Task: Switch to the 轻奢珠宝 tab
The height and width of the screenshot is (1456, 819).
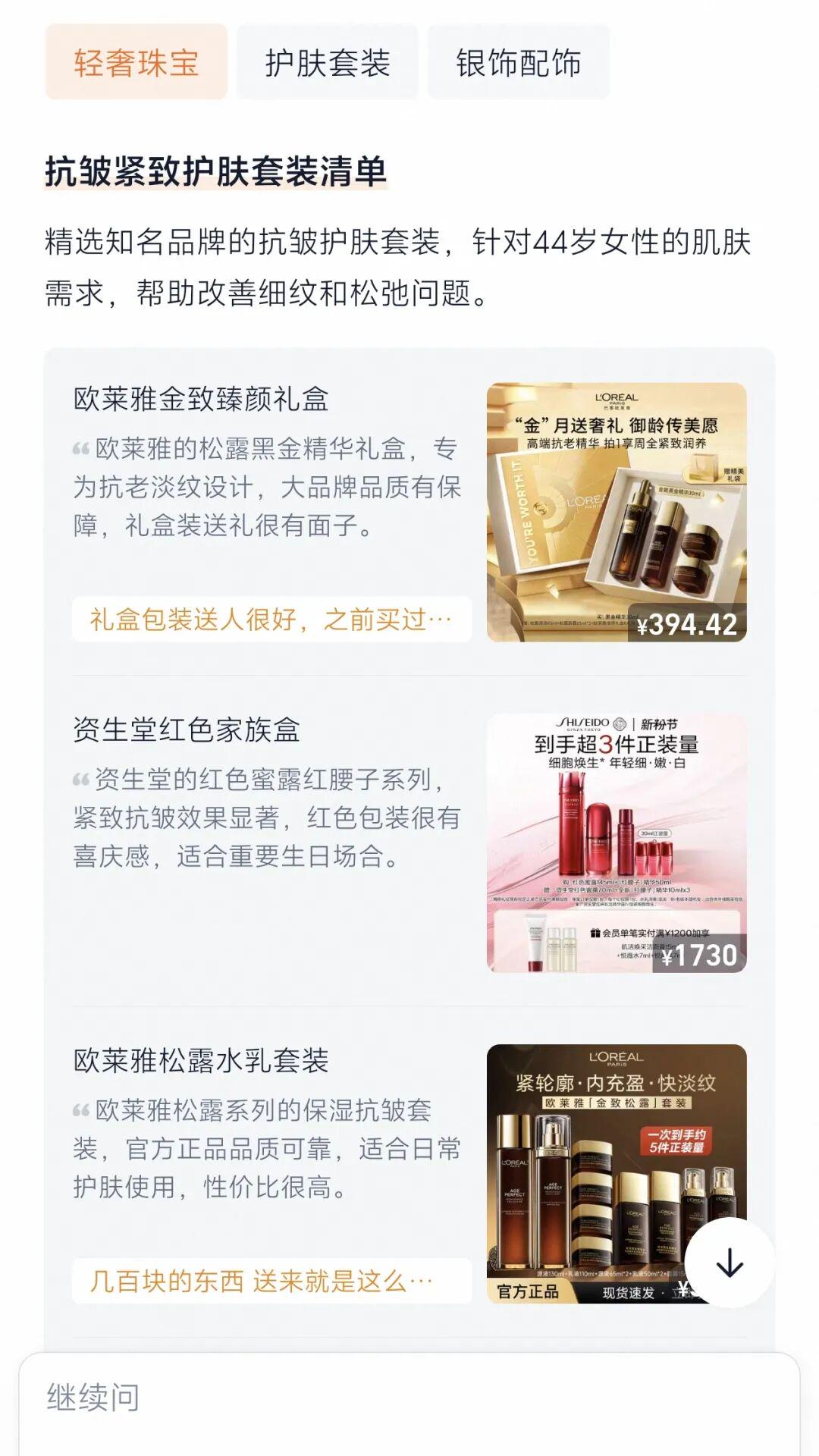Action: [x=136, y=62]
